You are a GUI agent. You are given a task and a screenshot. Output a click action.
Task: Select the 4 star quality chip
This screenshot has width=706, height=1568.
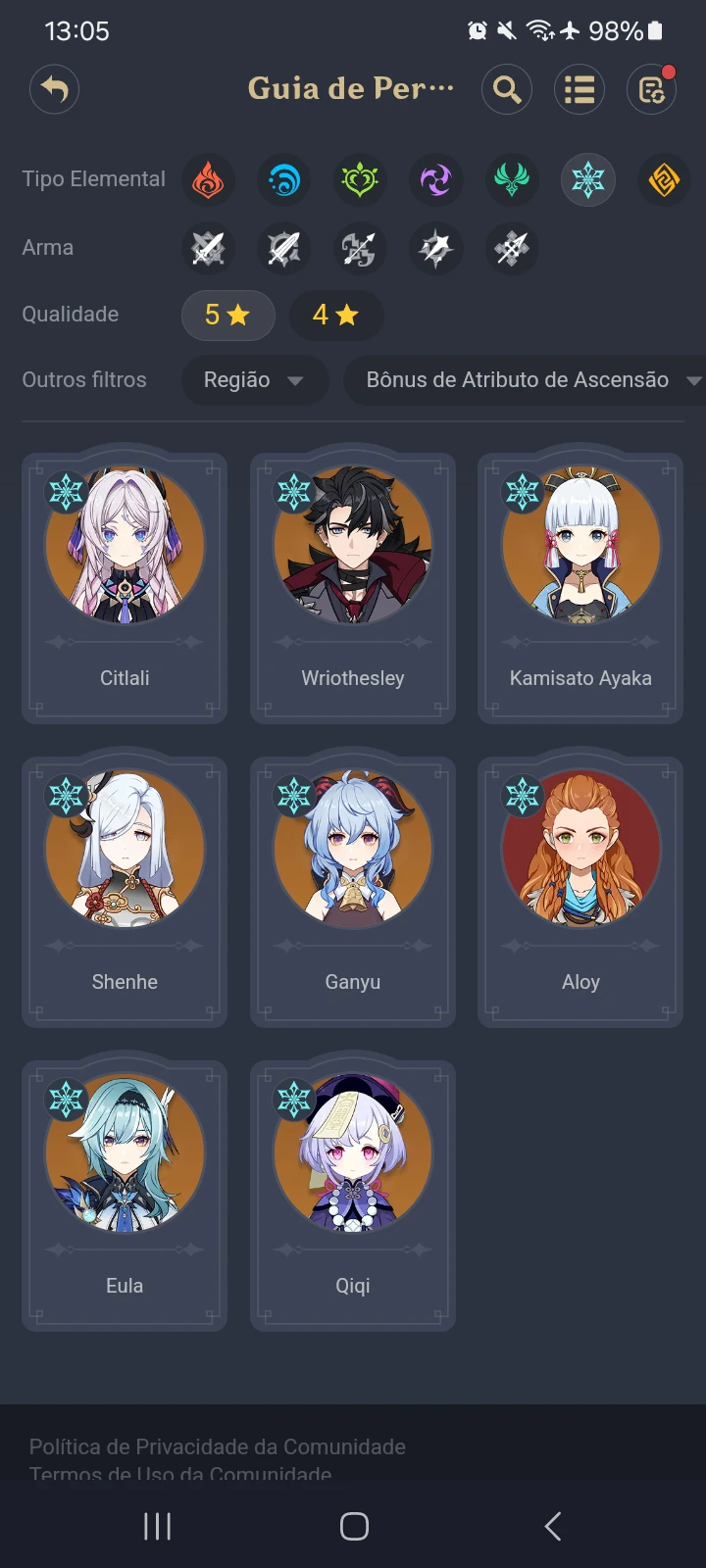pos(335,315)
